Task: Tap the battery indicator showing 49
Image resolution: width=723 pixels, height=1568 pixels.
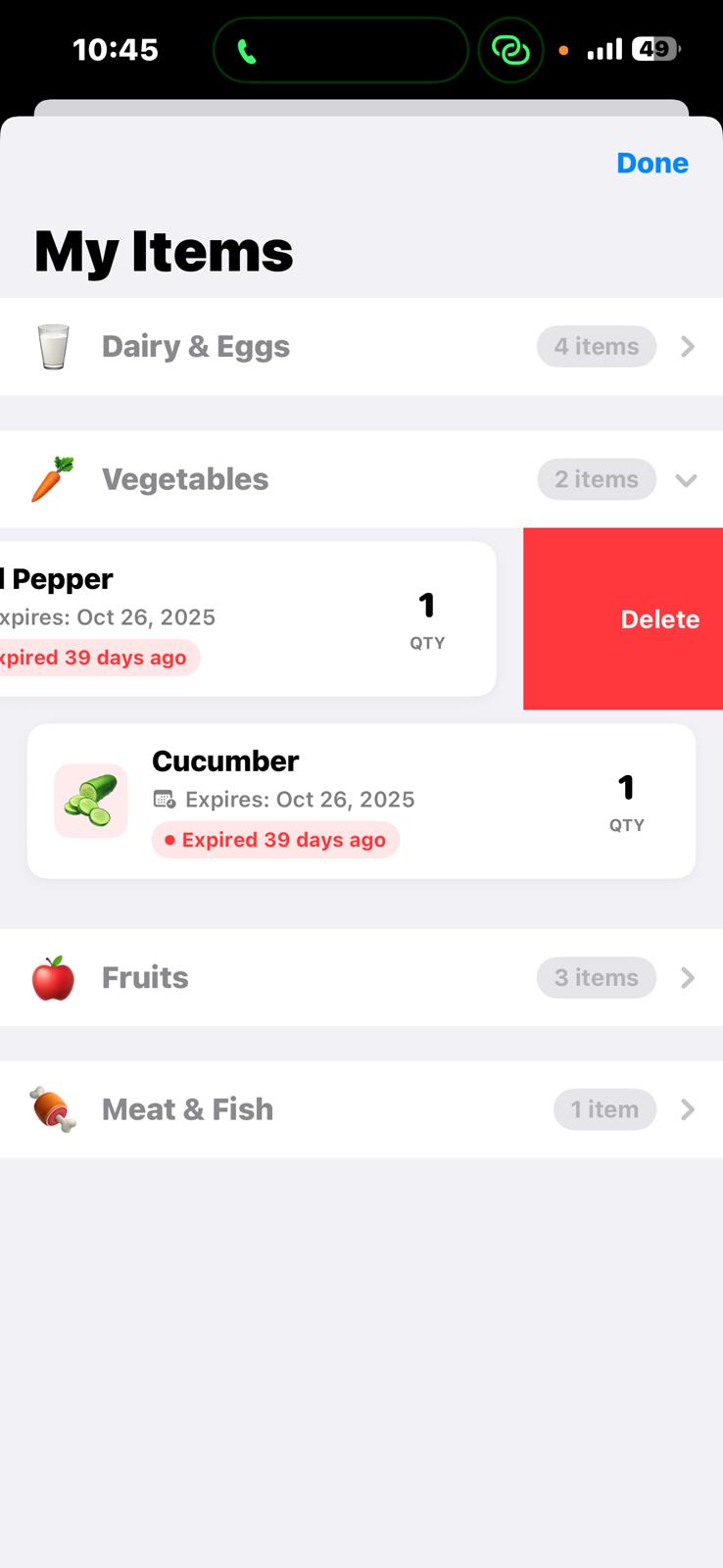Action: pos(654,49)
